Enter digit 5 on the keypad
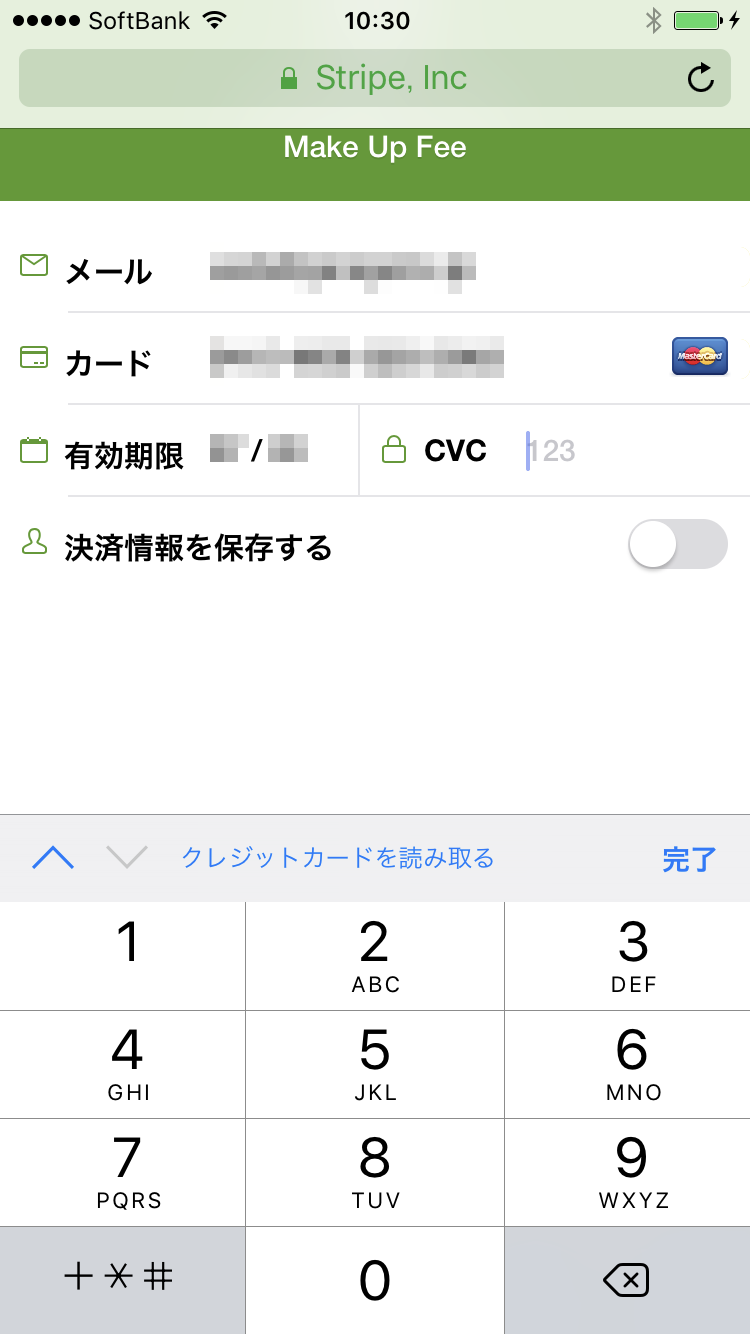The height and width of the screenshot is (1334, 750). click(x=375, y=1063)
